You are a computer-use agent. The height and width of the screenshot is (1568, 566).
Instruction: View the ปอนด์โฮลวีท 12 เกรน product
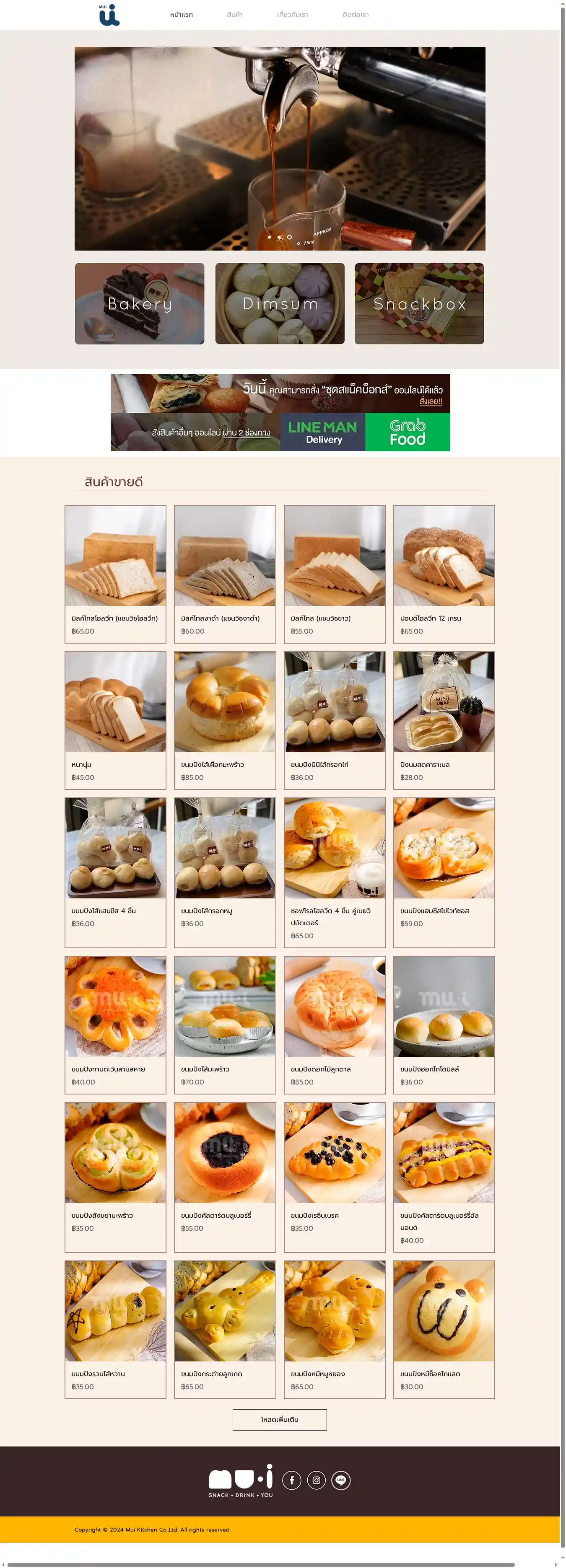[444, 573]
